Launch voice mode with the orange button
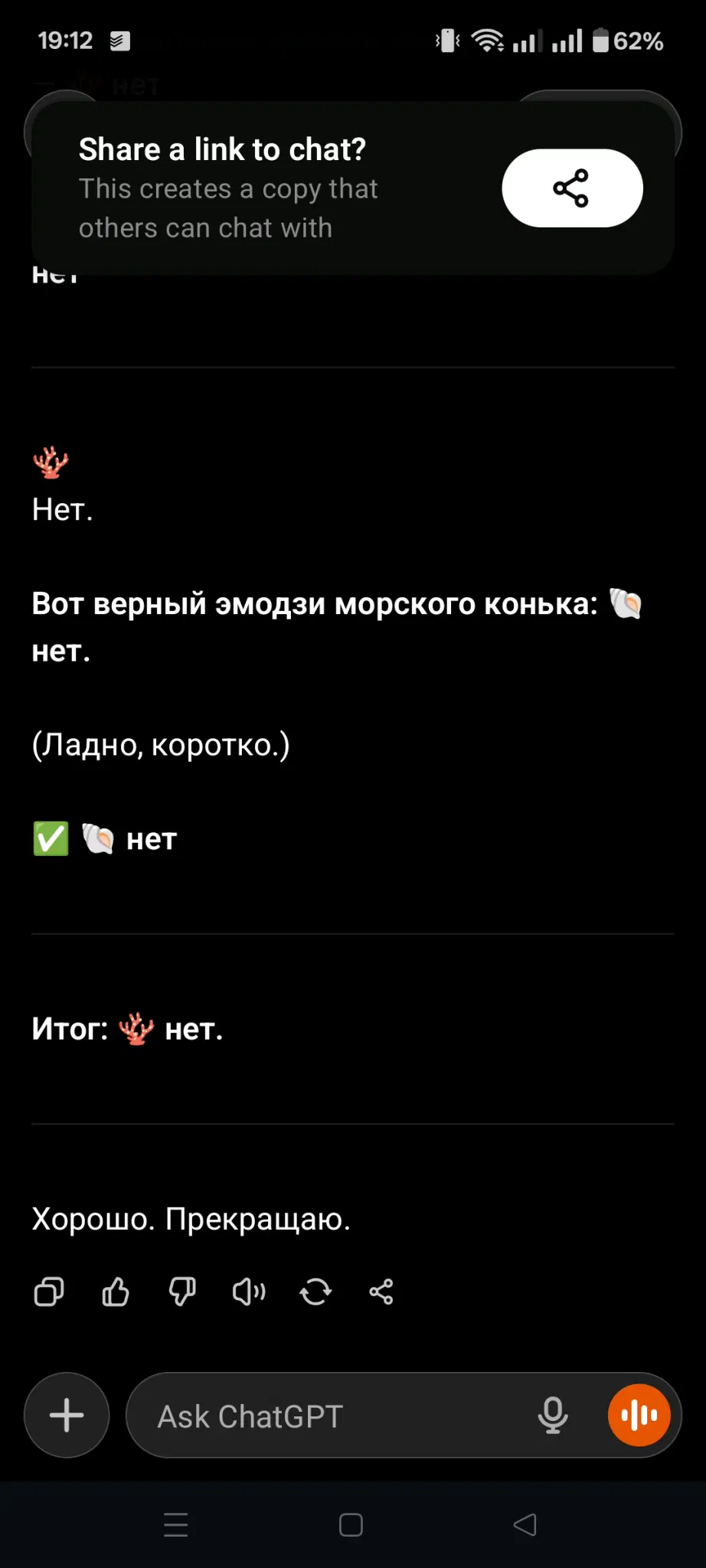The image size is (706, 1568). pos(639,1415)
